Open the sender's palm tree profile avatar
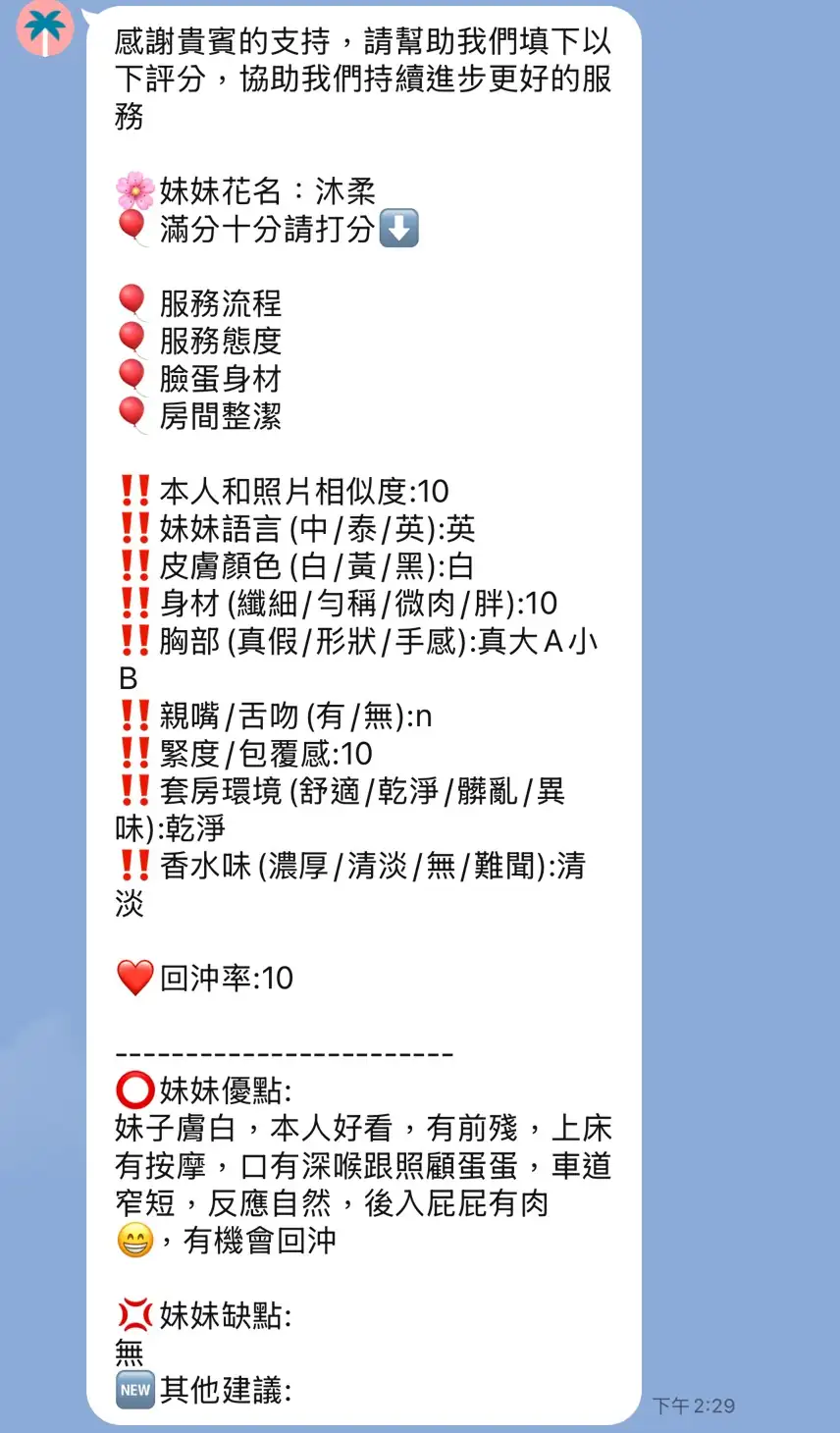The height and width of the screenshot is (1433, 840). coord(44,27)
